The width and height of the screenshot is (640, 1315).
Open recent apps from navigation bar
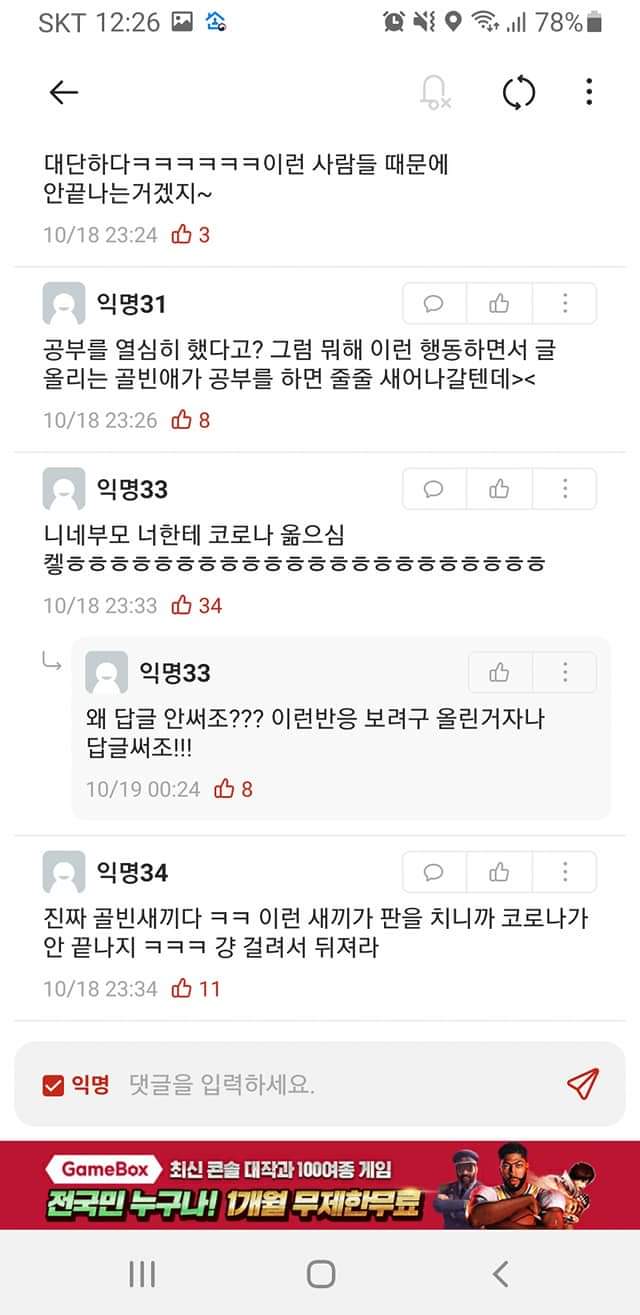point(142,1273)
